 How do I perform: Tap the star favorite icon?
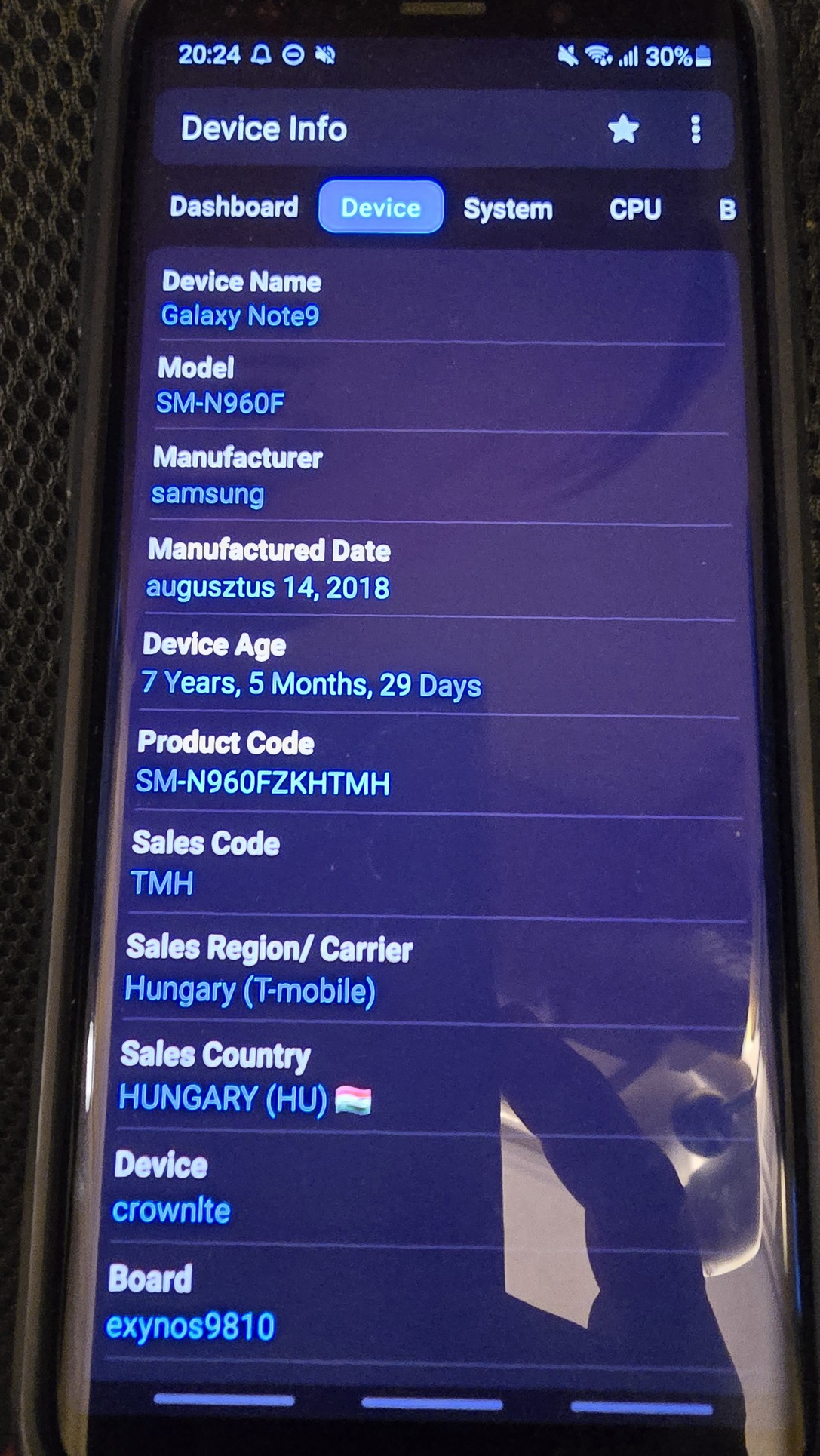[623, 130]
